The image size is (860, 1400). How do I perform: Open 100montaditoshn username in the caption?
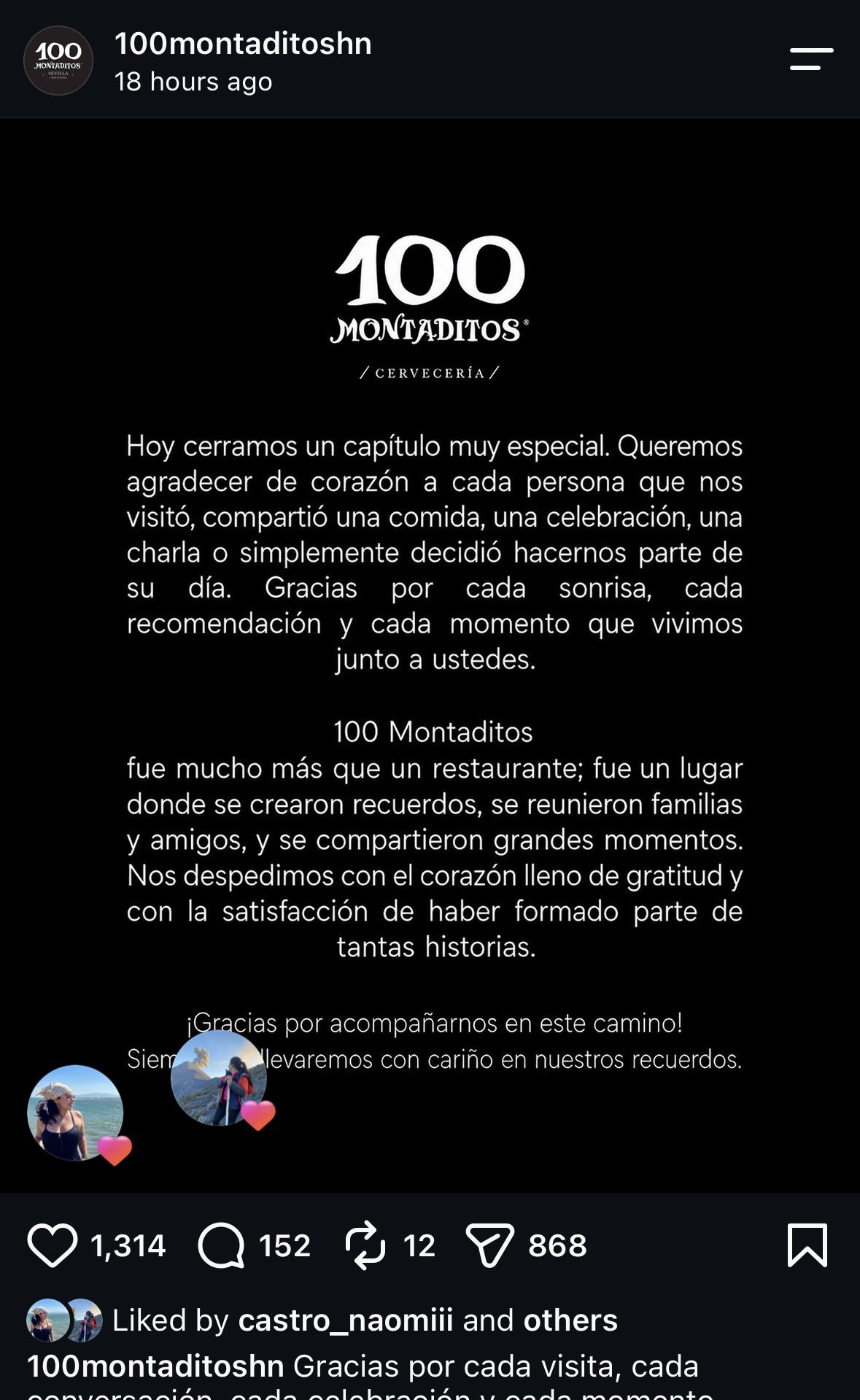[155, 1366]
